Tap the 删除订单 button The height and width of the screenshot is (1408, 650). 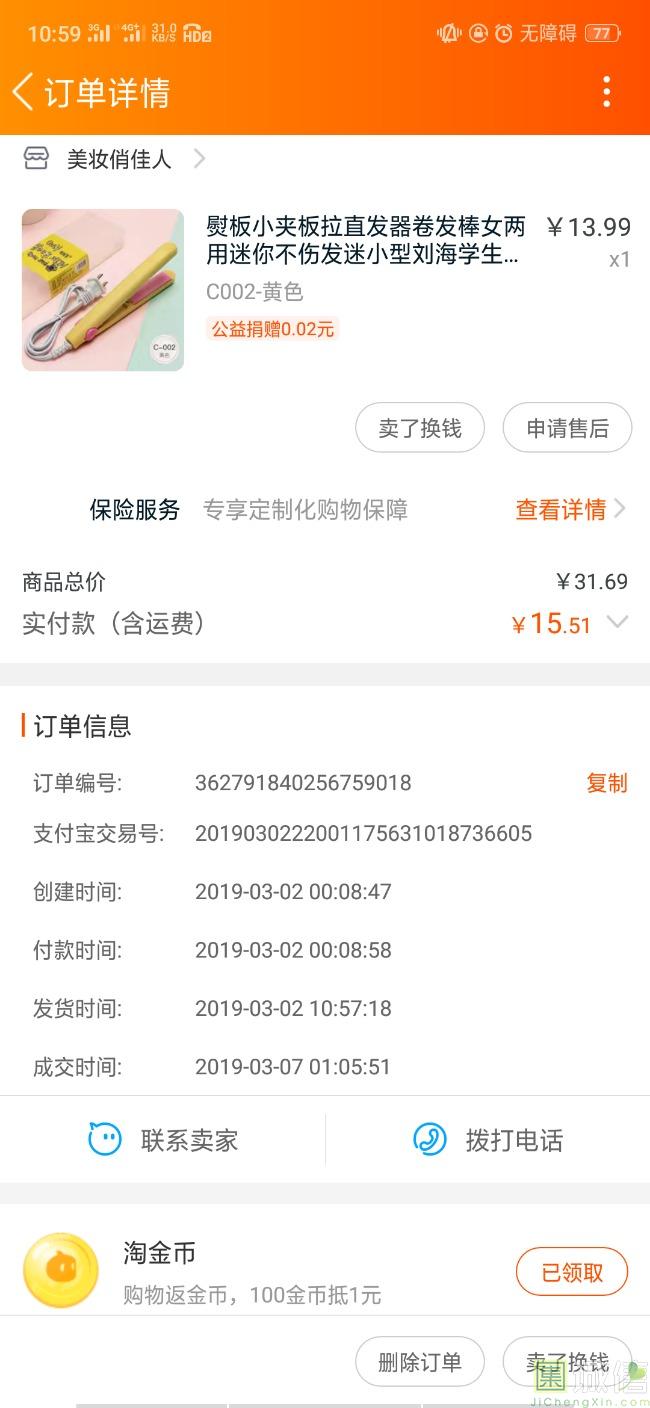(x=420, y=1361)
